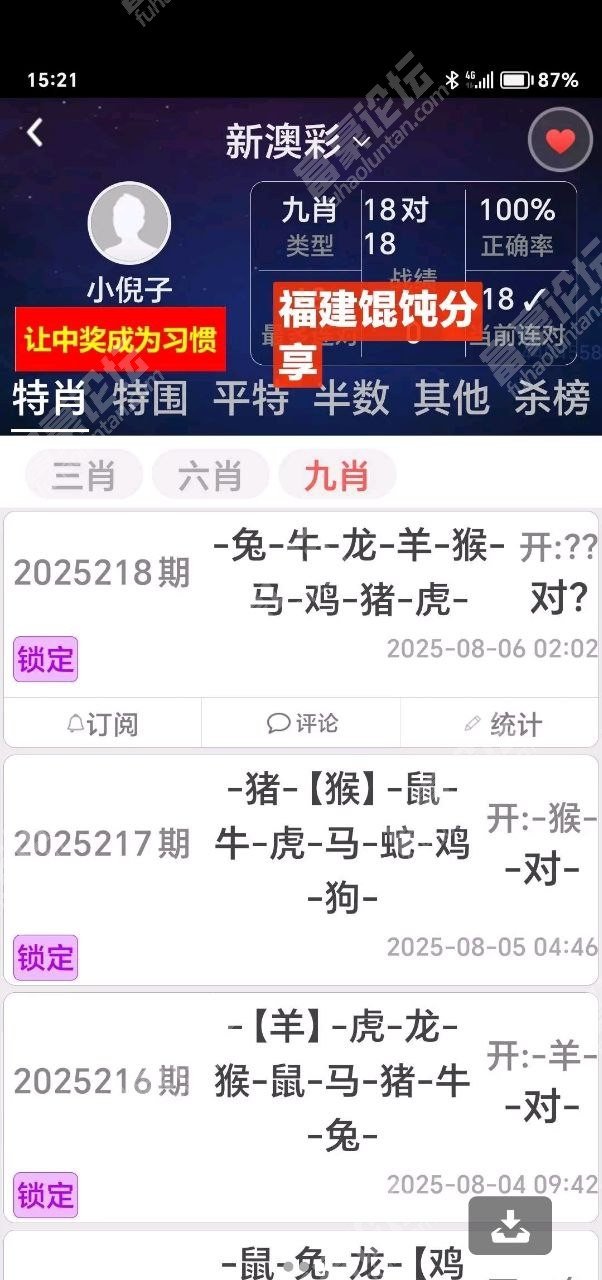This screenshot has width=602, height=1280.
Task: Open the 2025216期 prediction card
Action: coord(301,1107)
